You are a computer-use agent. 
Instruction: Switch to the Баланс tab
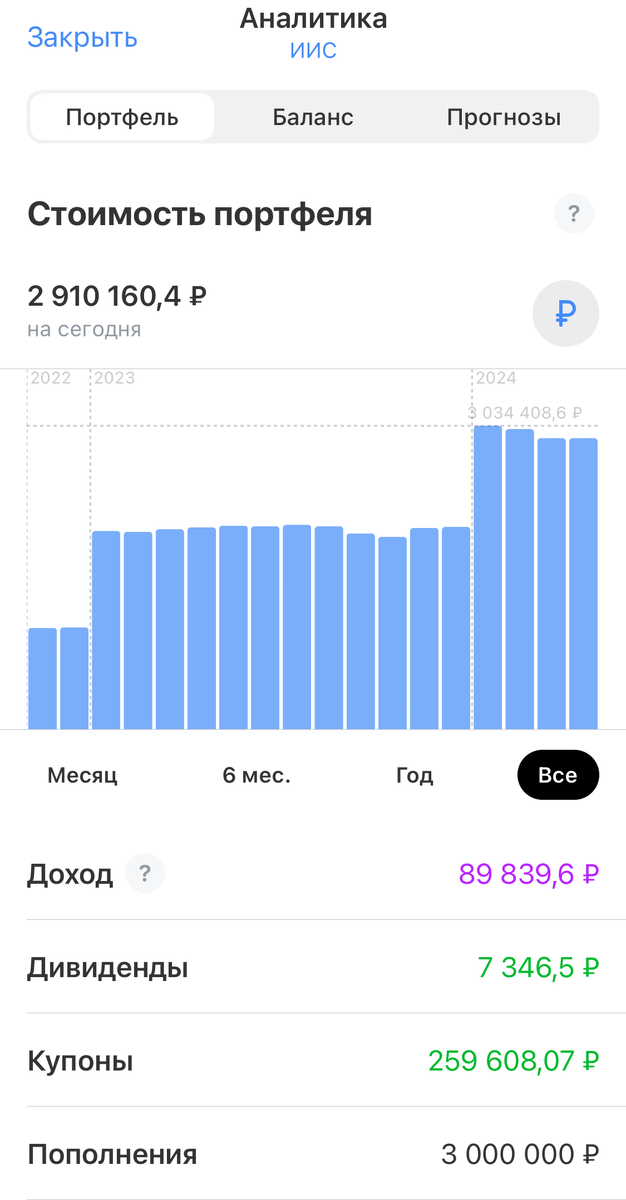click(x=313, y=117)
